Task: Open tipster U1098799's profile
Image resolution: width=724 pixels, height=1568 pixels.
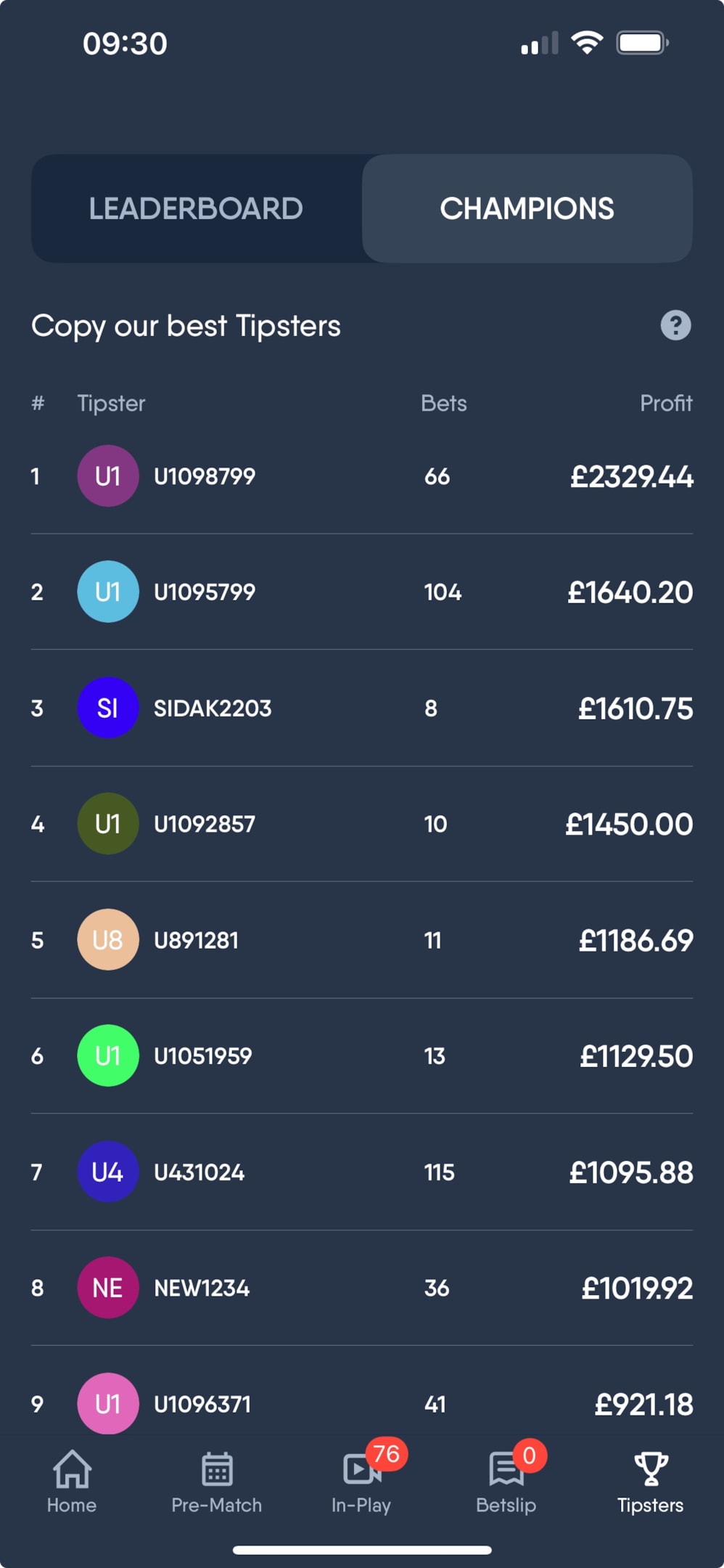Action: point(362,476)
